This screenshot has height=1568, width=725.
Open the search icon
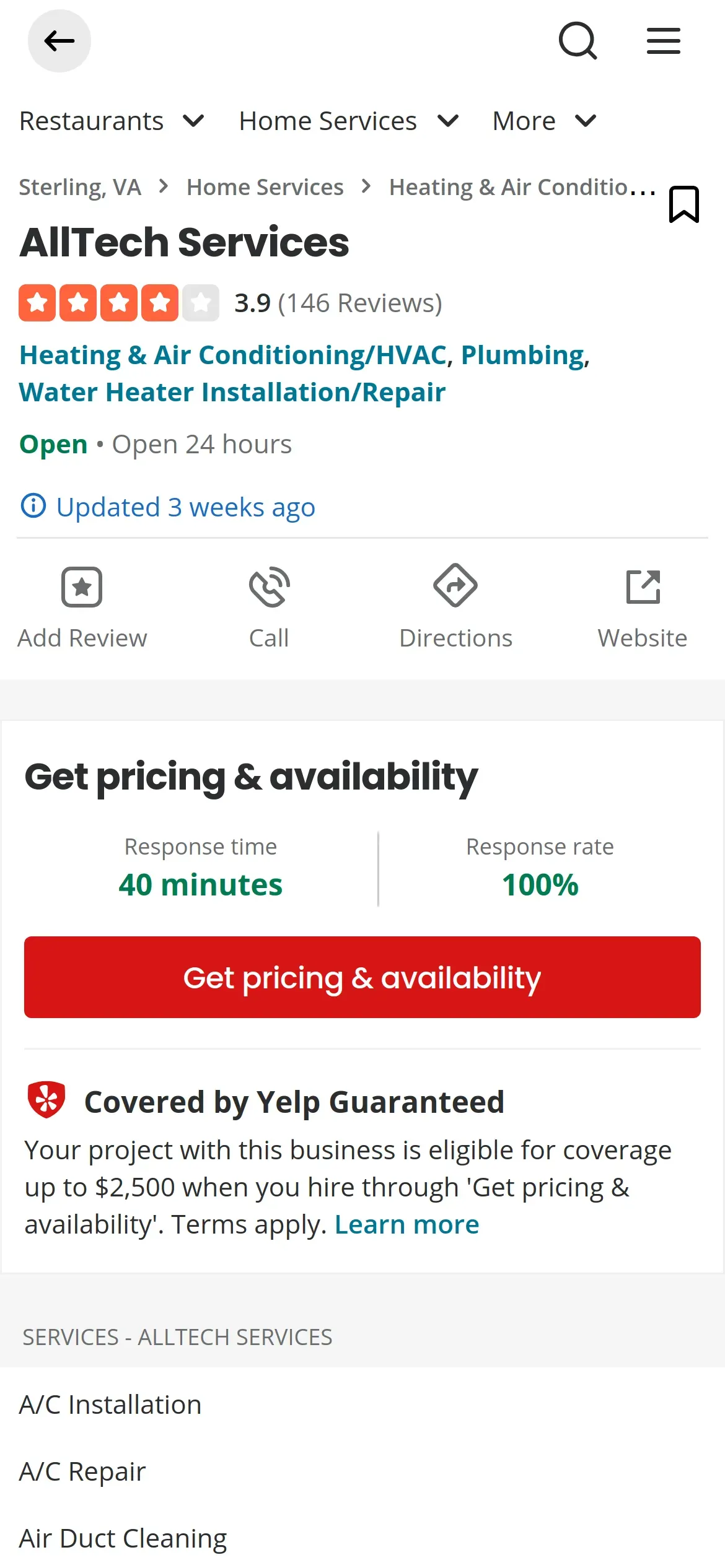pyautogui.click(x=578, y=41)
